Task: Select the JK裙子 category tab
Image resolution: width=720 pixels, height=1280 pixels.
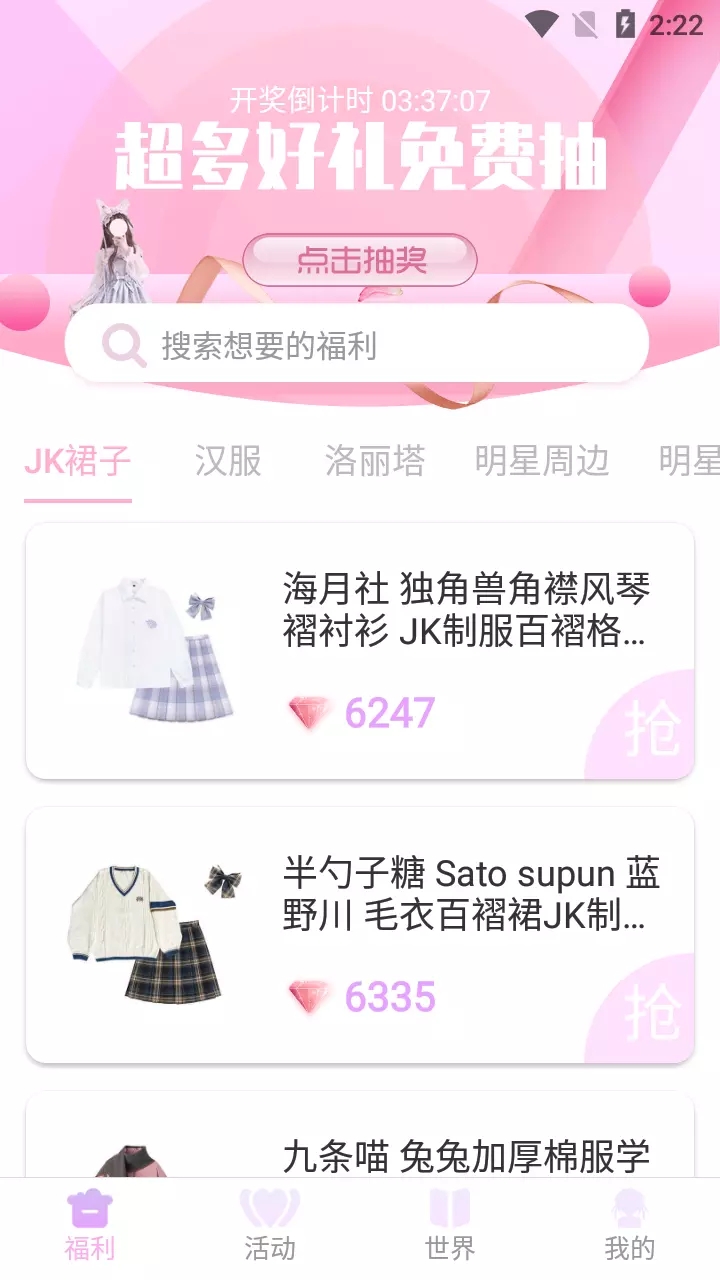Action: 78,462
